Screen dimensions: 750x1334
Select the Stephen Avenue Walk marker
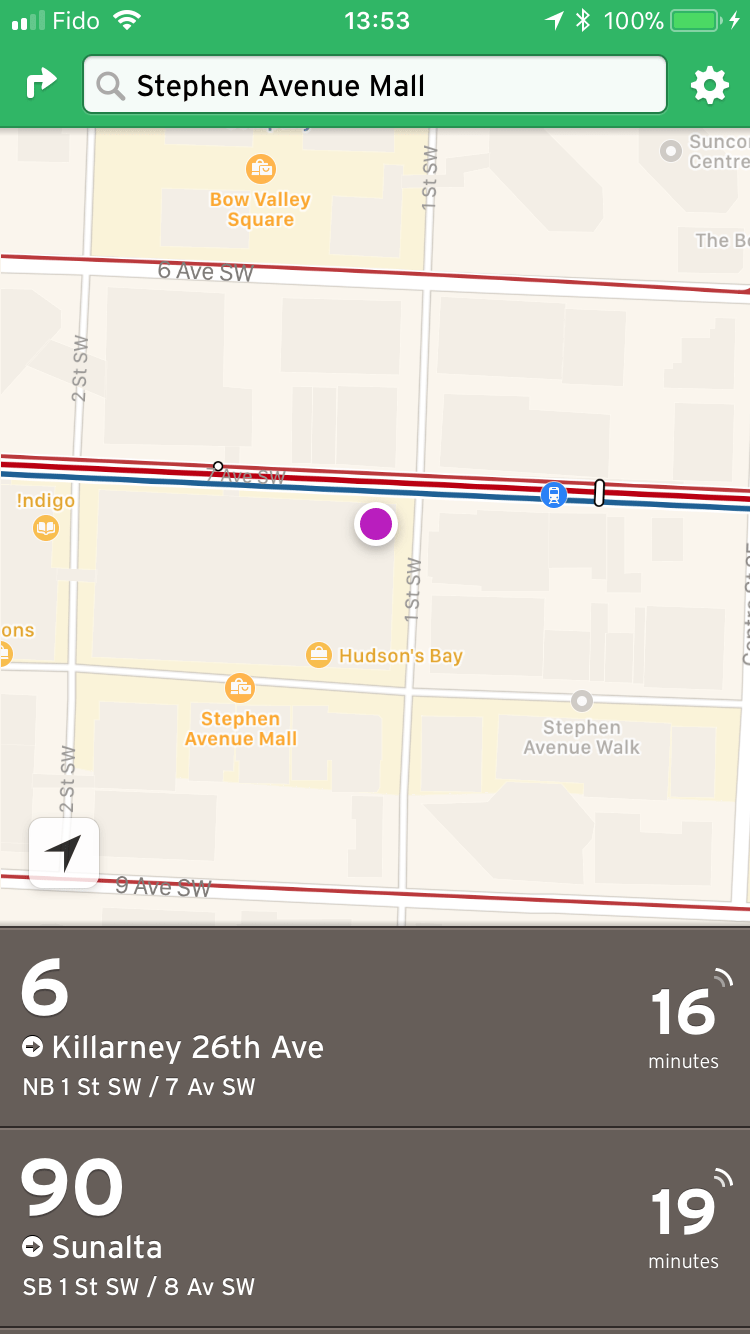coord(582,701)
